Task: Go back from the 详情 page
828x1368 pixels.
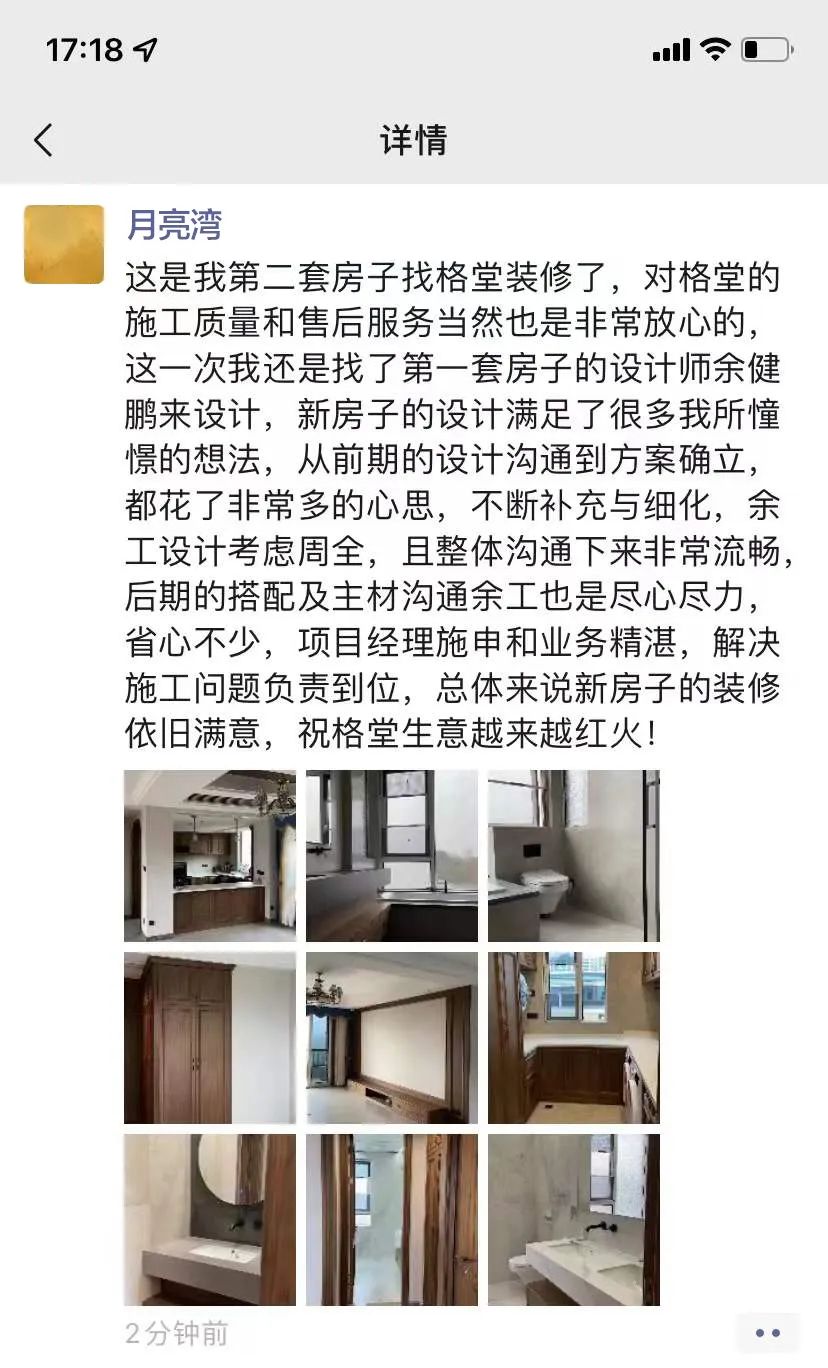Action: (x=43, y=140)
